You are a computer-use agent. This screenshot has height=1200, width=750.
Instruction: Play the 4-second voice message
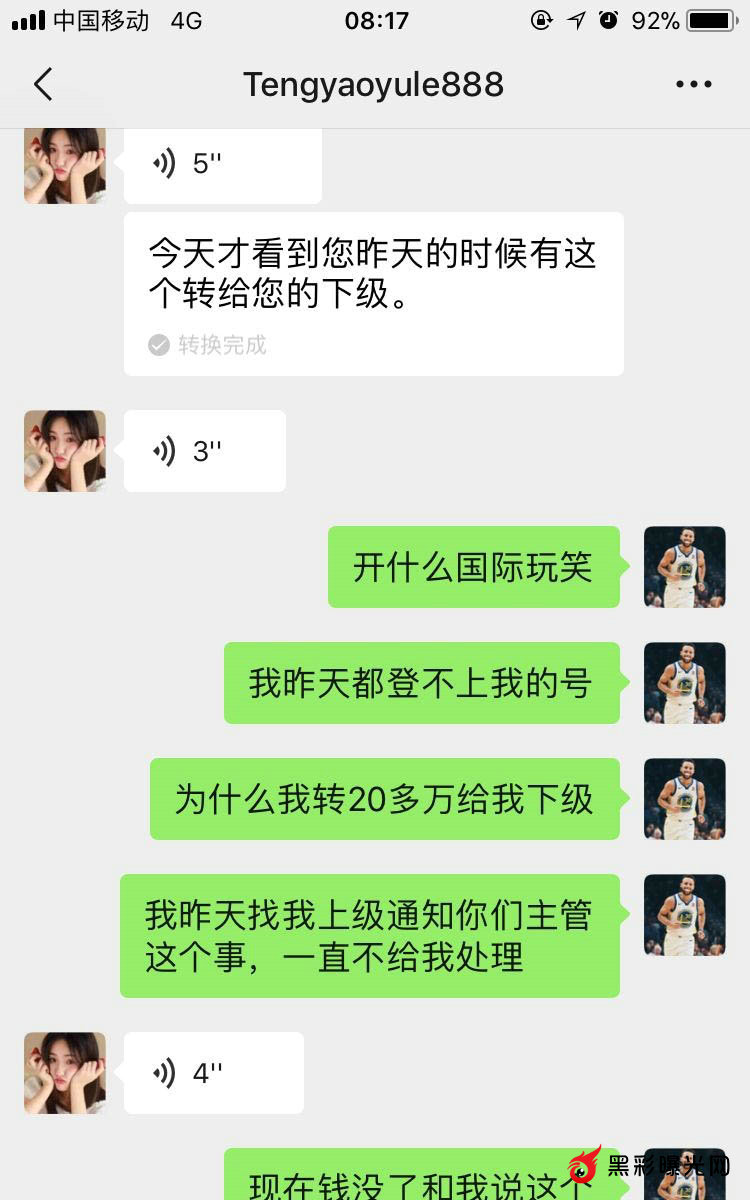[x=213, y=1073]
